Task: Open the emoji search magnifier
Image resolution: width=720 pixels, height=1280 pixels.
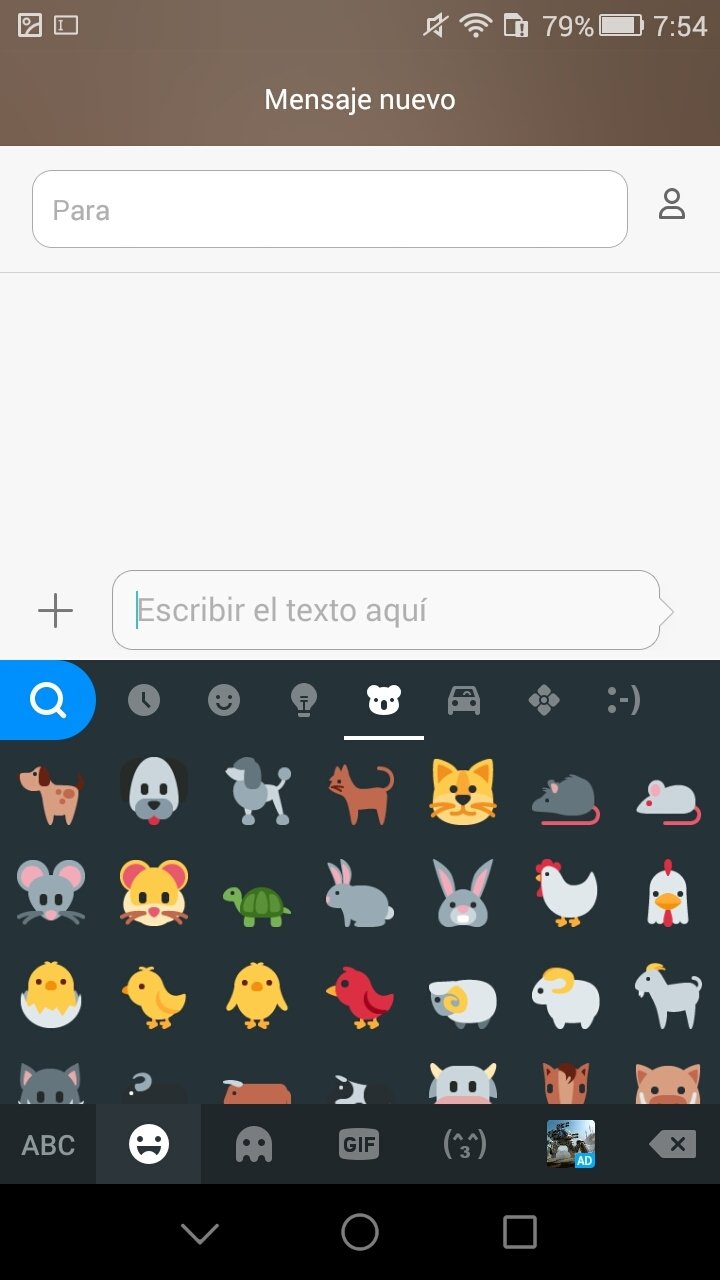Action: click(x=47, y=700)
